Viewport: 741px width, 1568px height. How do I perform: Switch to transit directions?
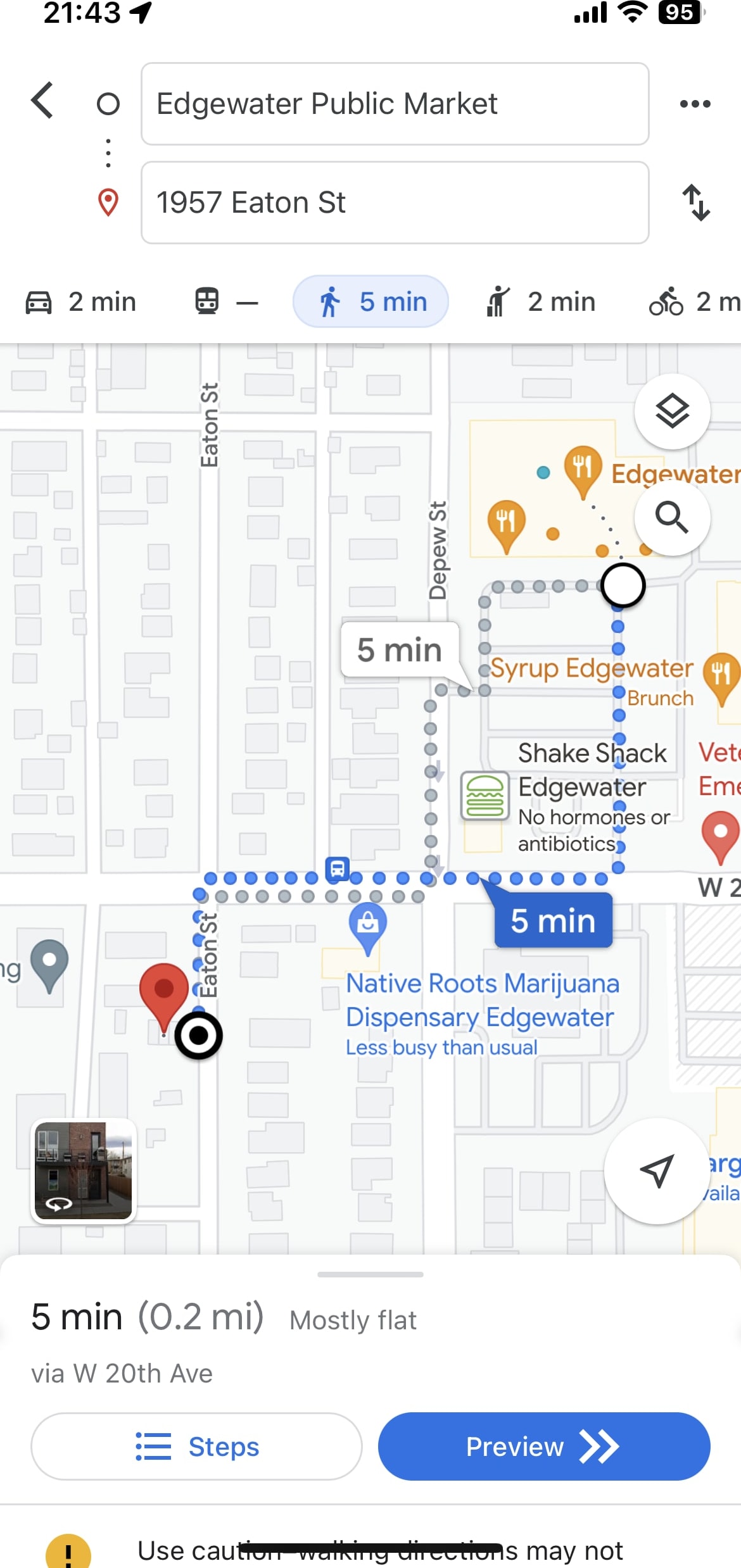(x=225, y=302)
